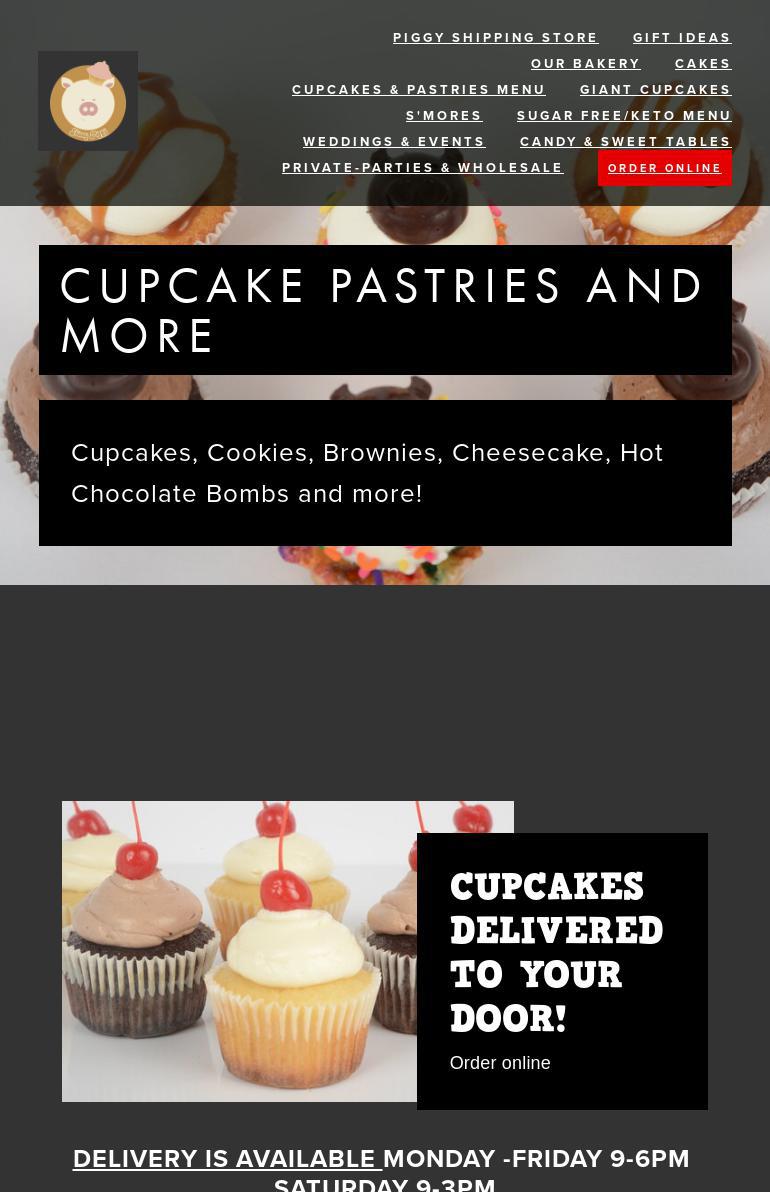Open the Piggy Shipping Store link
This screenshot has width=770, height=1192.
coord(495,38)
